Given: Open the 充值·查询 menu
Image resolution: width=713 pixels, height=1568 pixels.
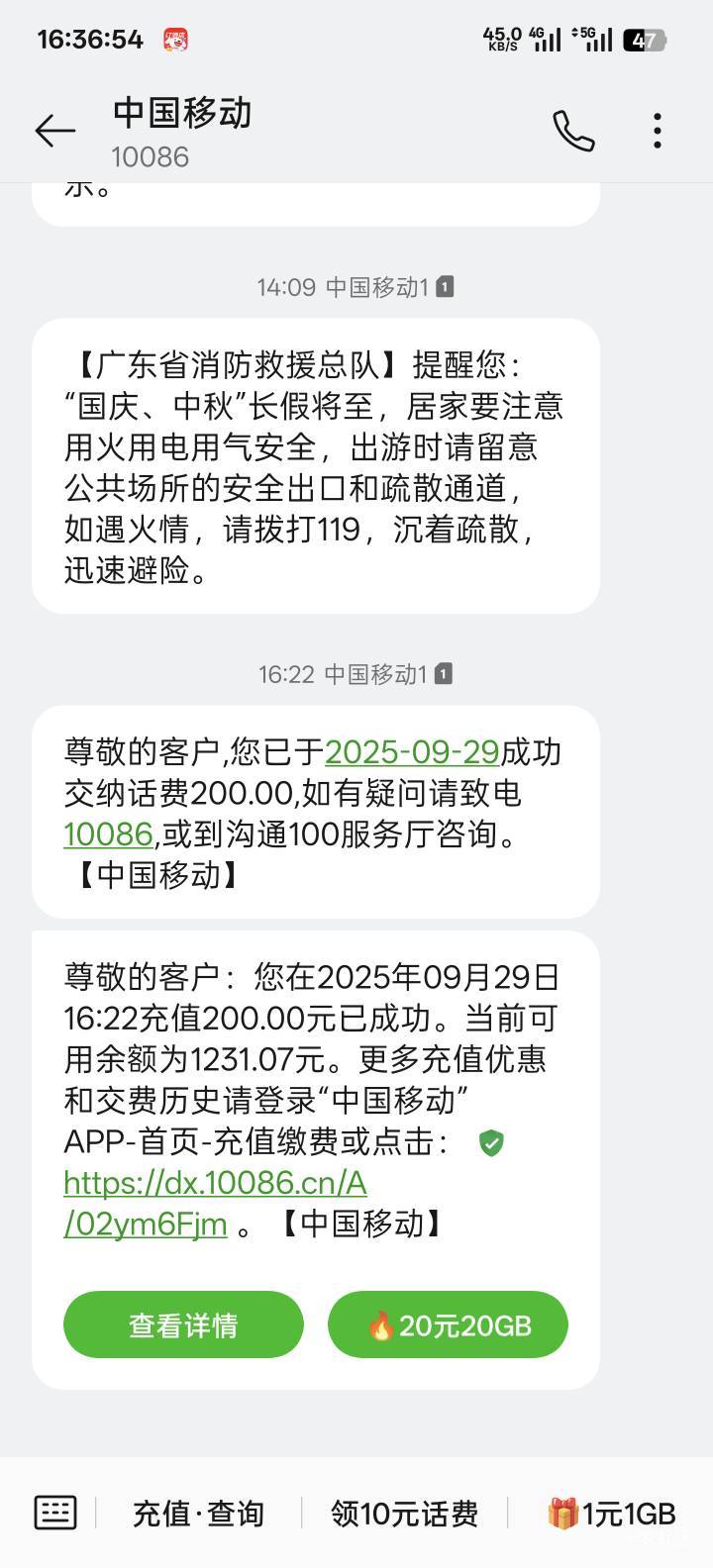Looking at the screenshot, I should [198, 1514].
